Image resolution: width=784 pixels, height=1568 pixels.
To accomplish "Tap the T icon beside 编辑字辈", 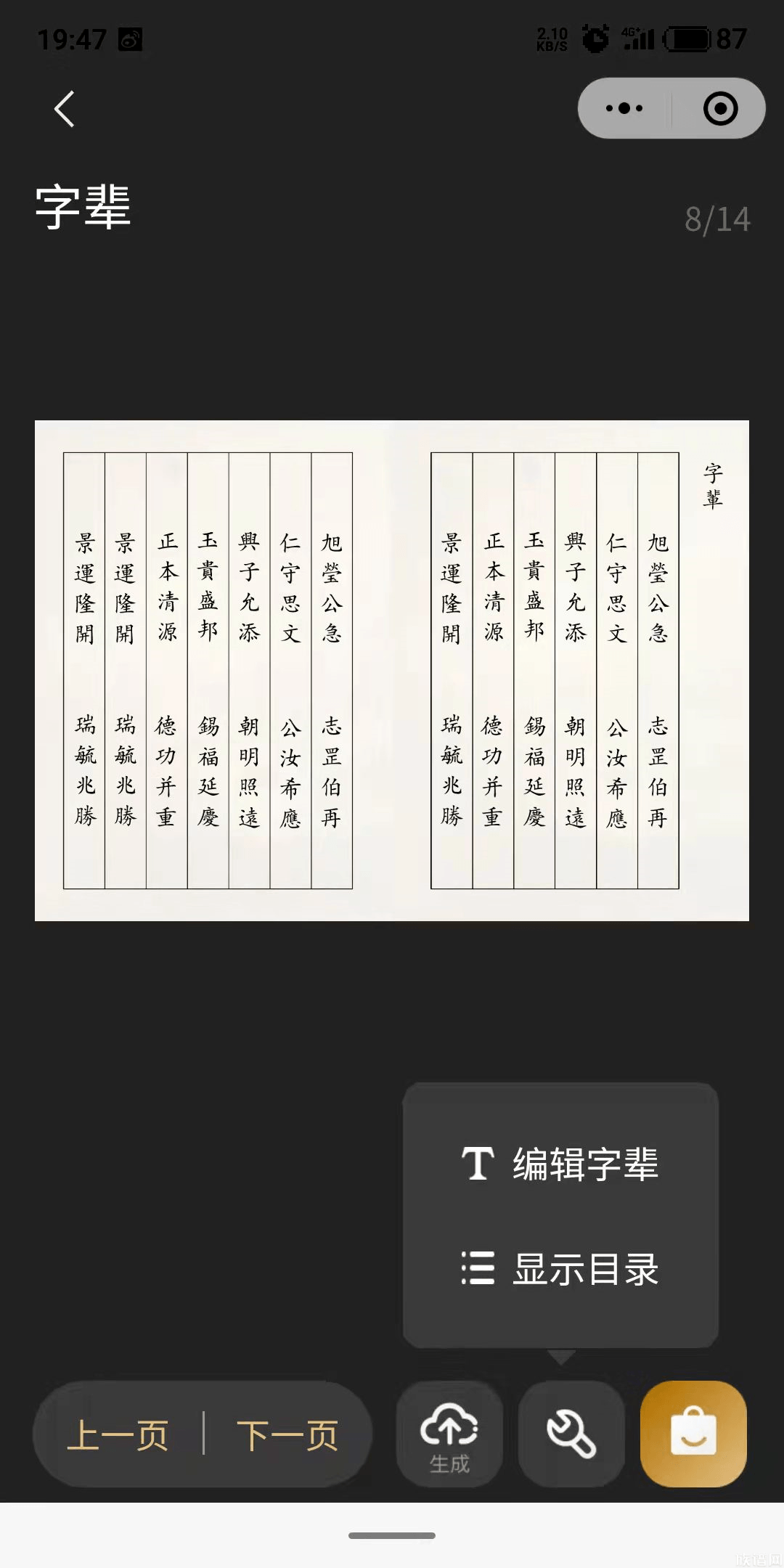I will tap(477, 1162).
